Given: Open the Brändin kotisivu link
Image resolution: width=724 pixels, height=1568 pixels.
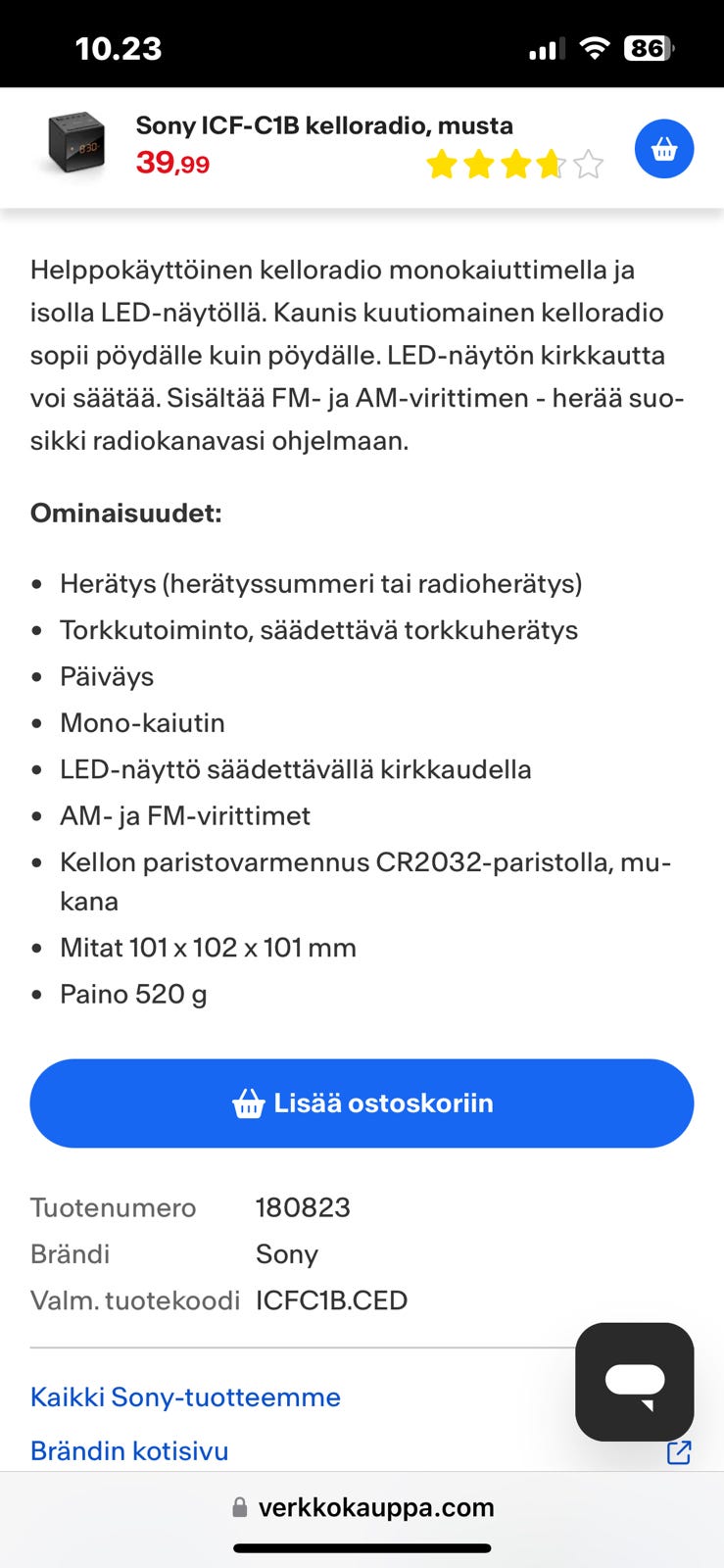Looking at the screenshot, I should (x=128, y=1451).
